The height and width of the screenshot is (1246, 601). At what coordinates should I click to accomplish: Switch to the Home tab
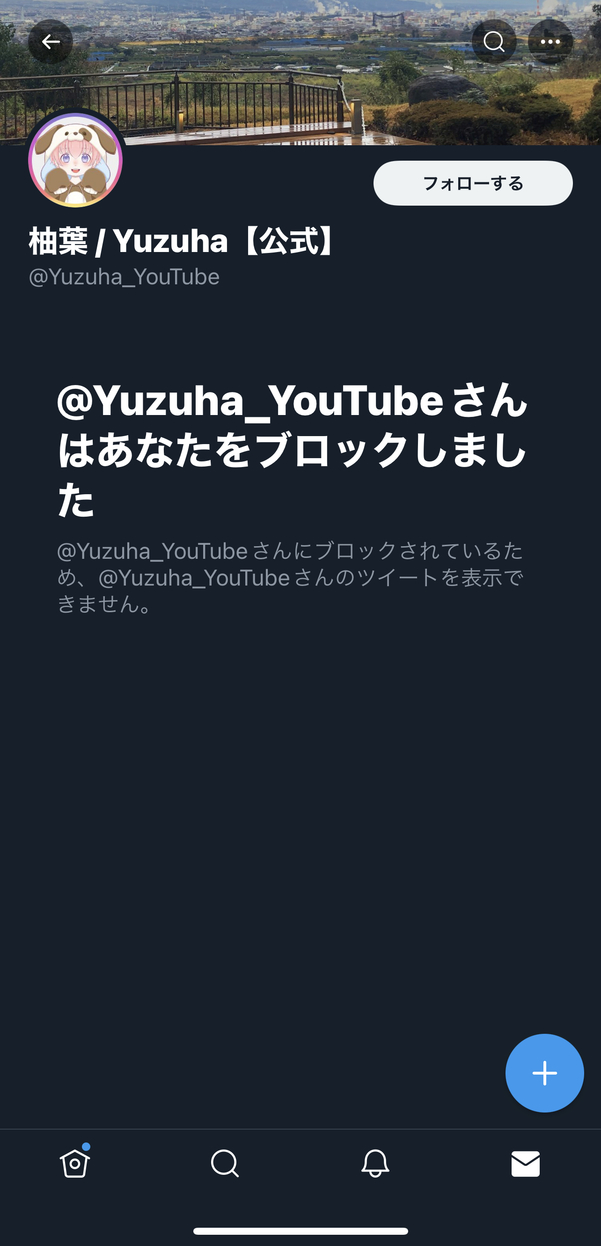tap(75, 1163)
